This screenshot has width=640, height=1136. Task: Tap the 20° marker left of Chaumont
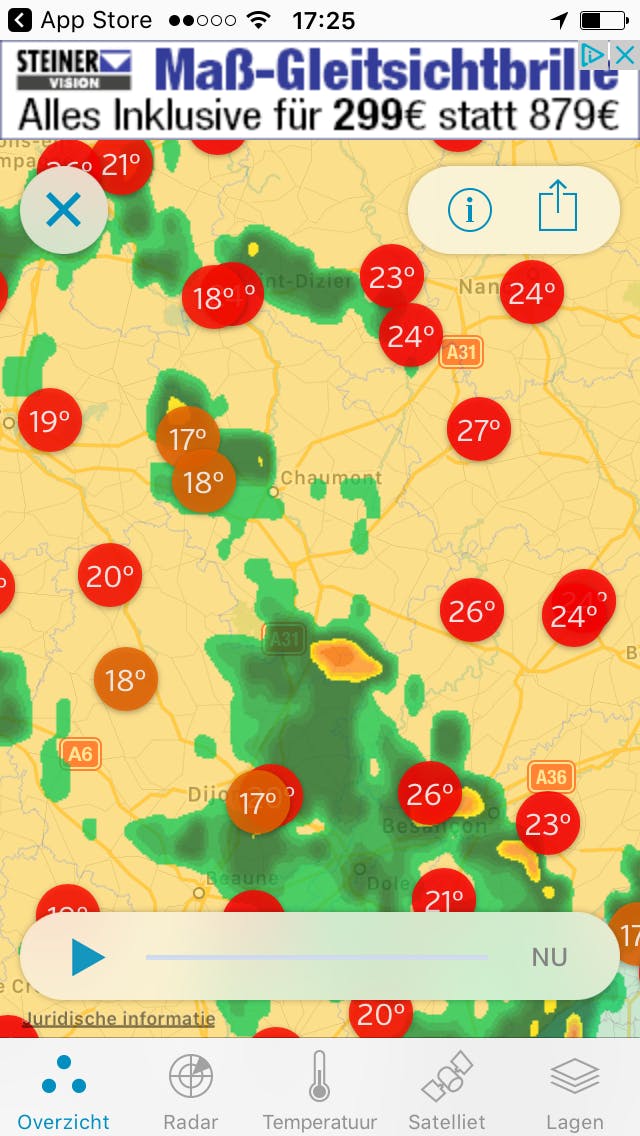pos(109,575)
